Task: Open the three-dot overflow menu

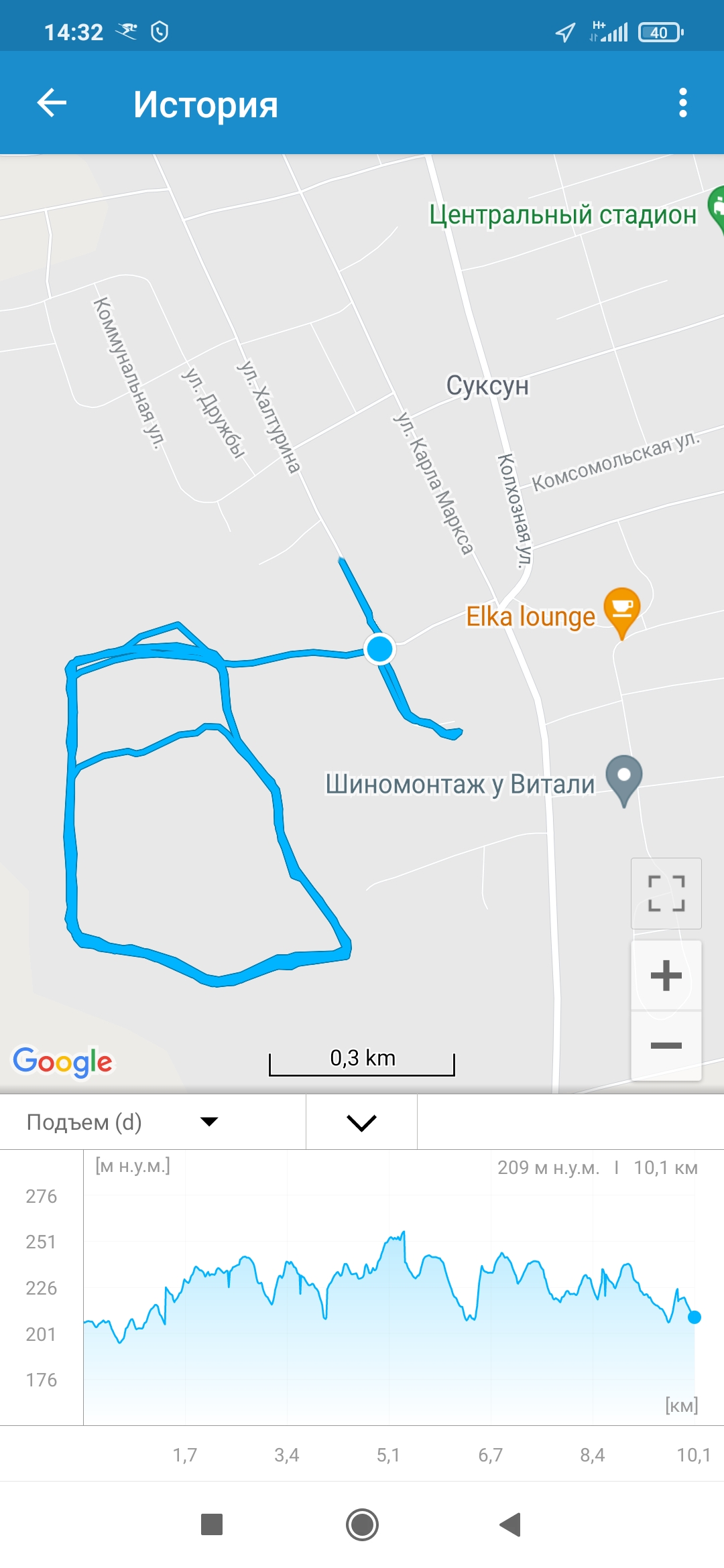Action: tap(682, 103)
